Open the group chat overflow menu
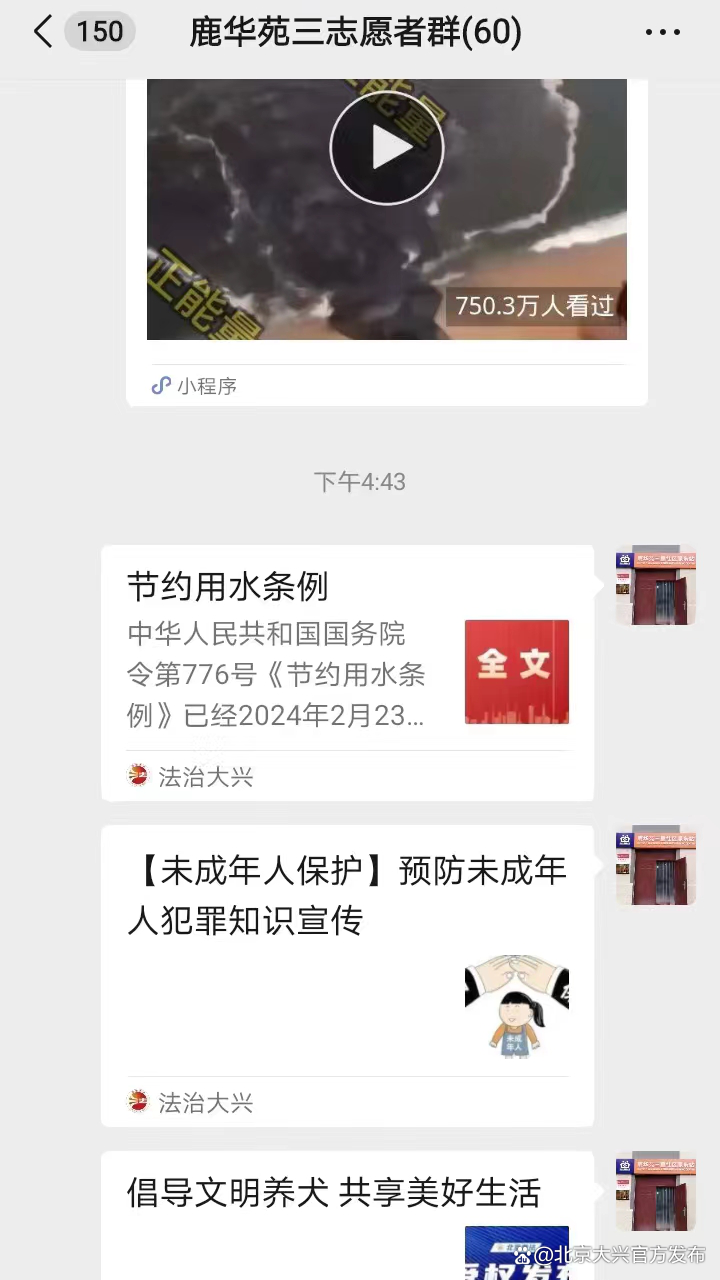The image size is (720, 1280). pos(662,33)
